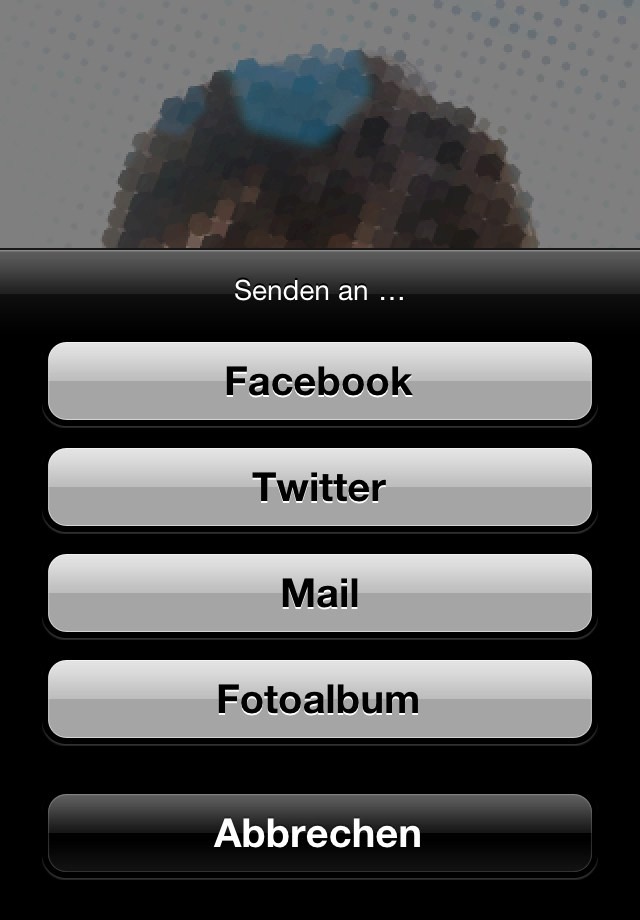Send the photo to Facebook
640x920 pixels.
pos(320,381)
